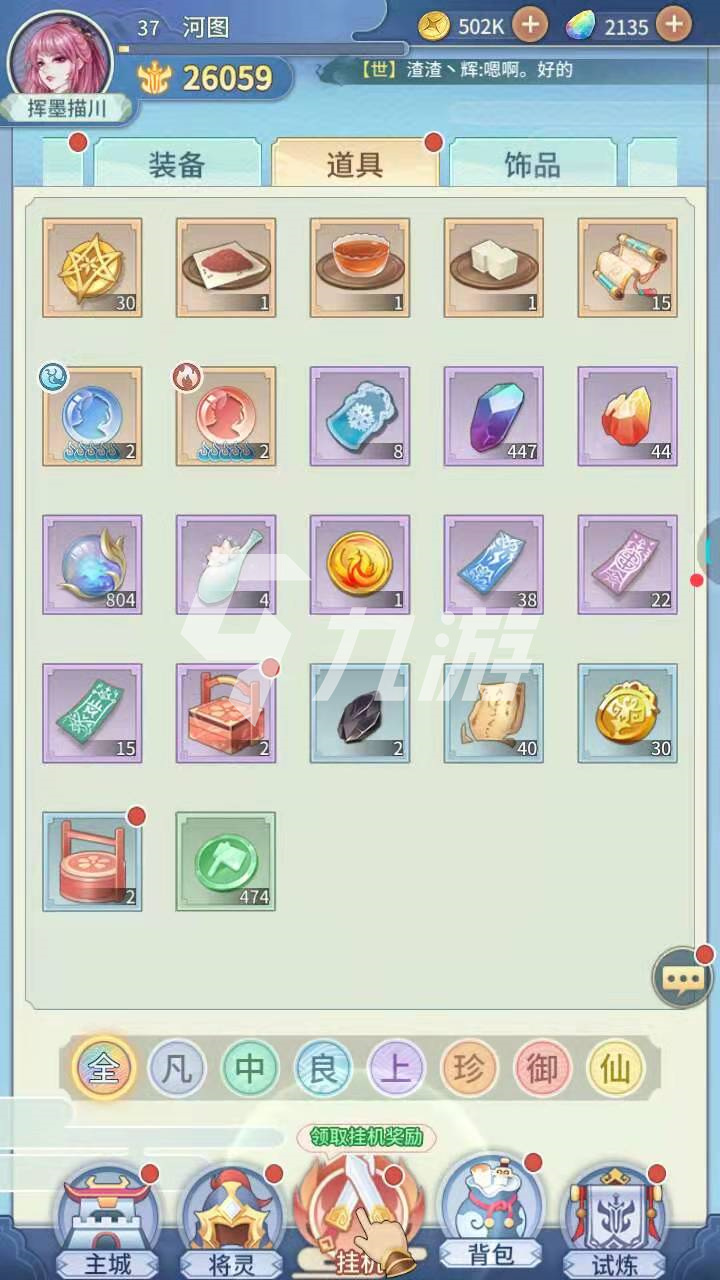Select the scroll item with count 15
Screen dimensions: 720x1280
coord(627,267)
